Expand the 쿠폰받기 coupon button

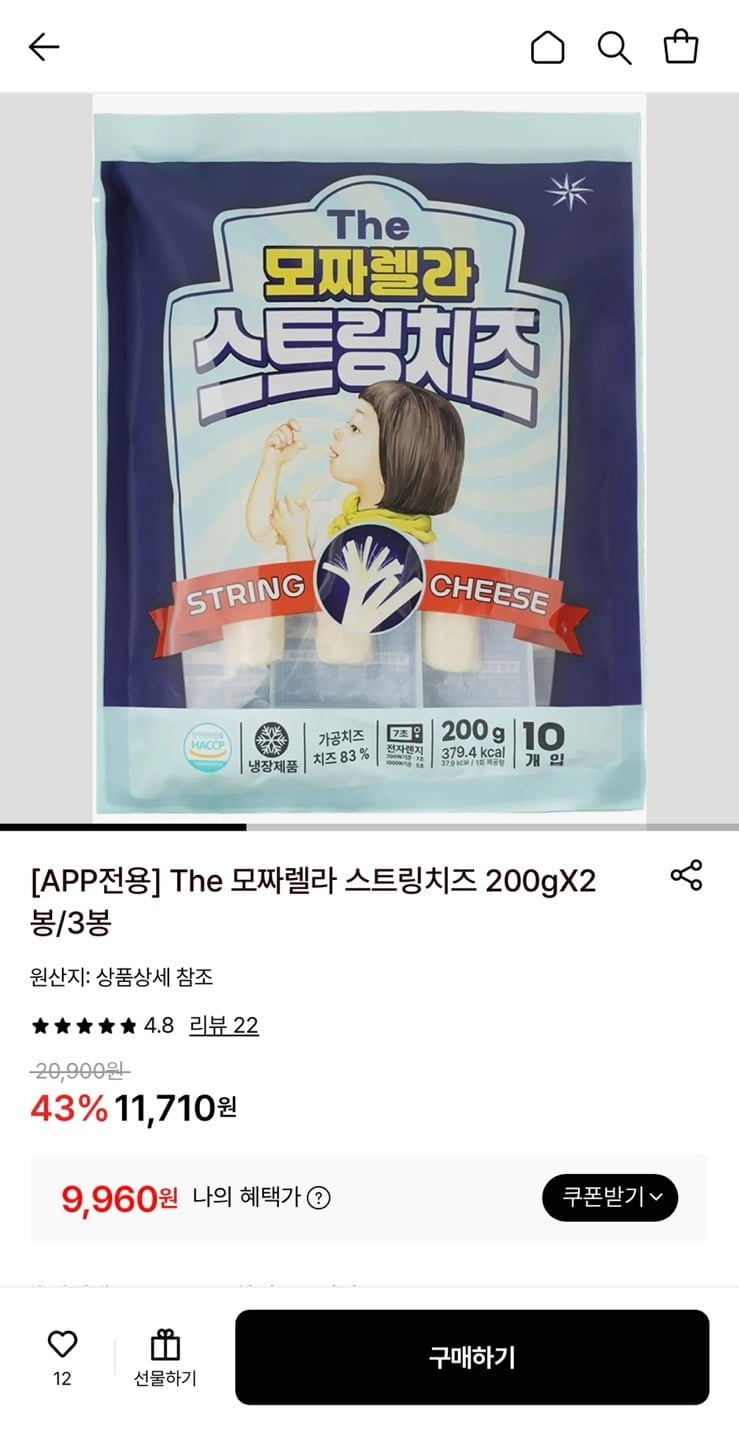(609, 1197)
